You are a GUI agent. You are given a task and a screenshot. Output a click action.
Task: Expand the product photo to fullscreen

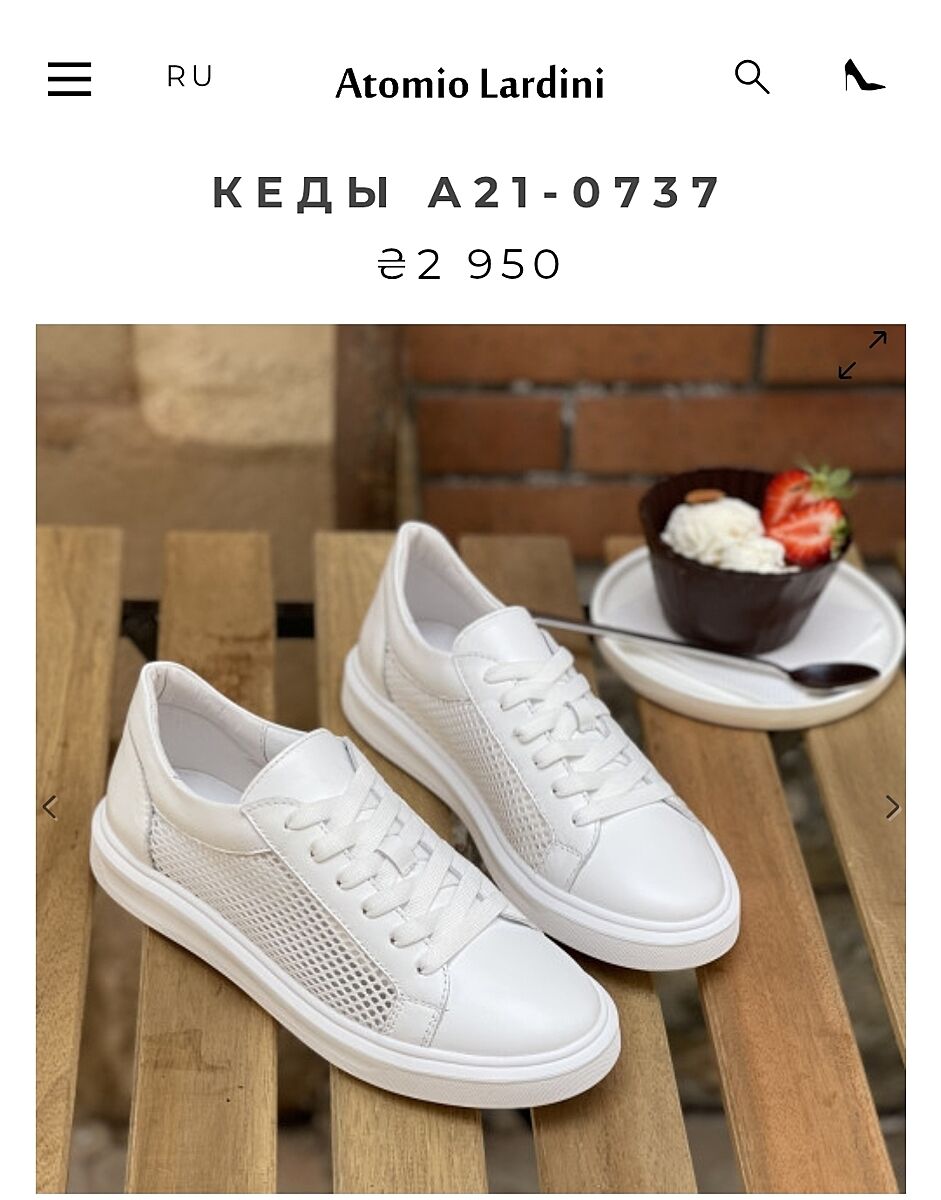pos(862,355)
